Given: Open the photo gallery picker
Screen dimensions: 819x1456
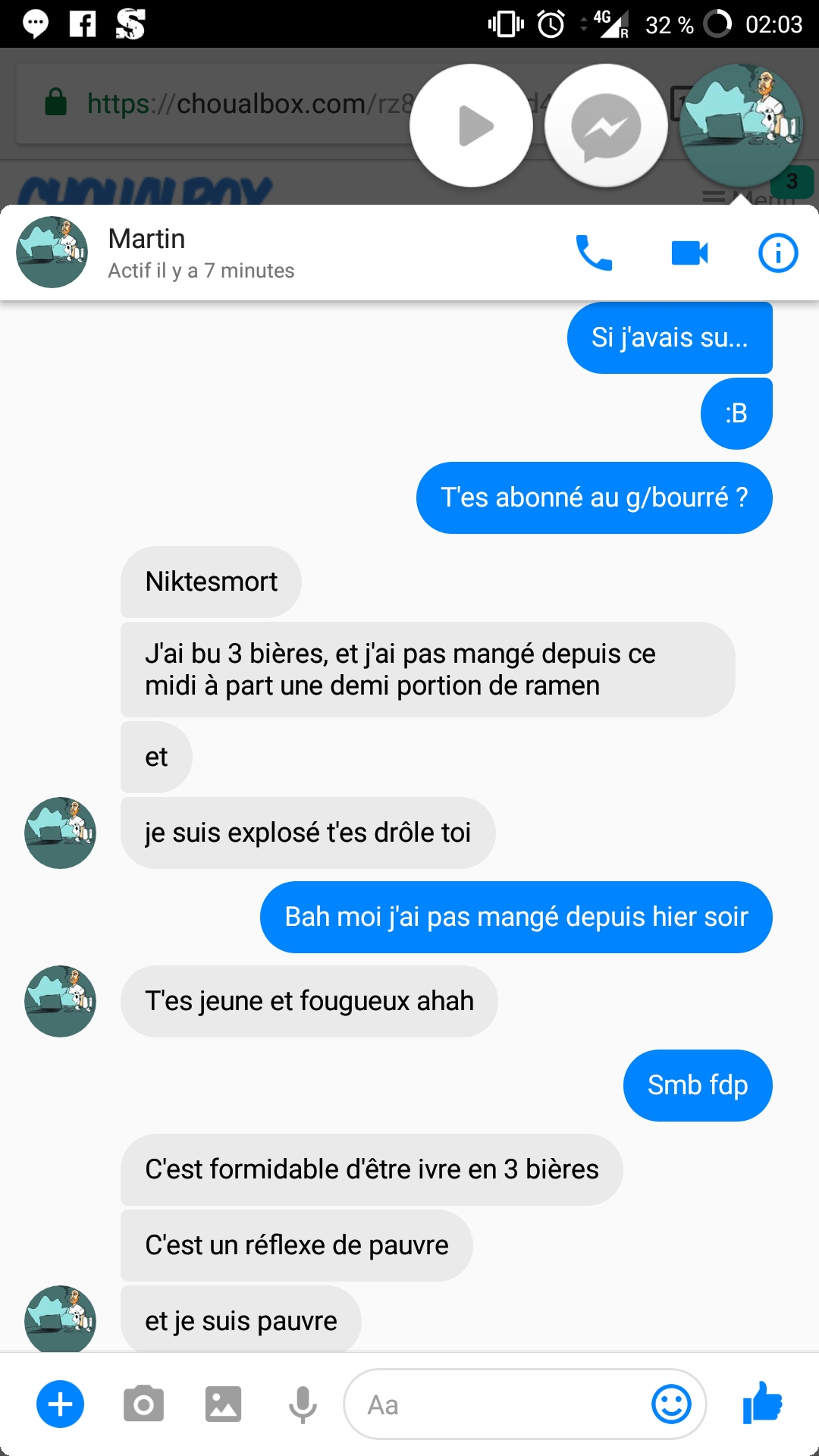Looking at the screenshot, I should 223,1404.
